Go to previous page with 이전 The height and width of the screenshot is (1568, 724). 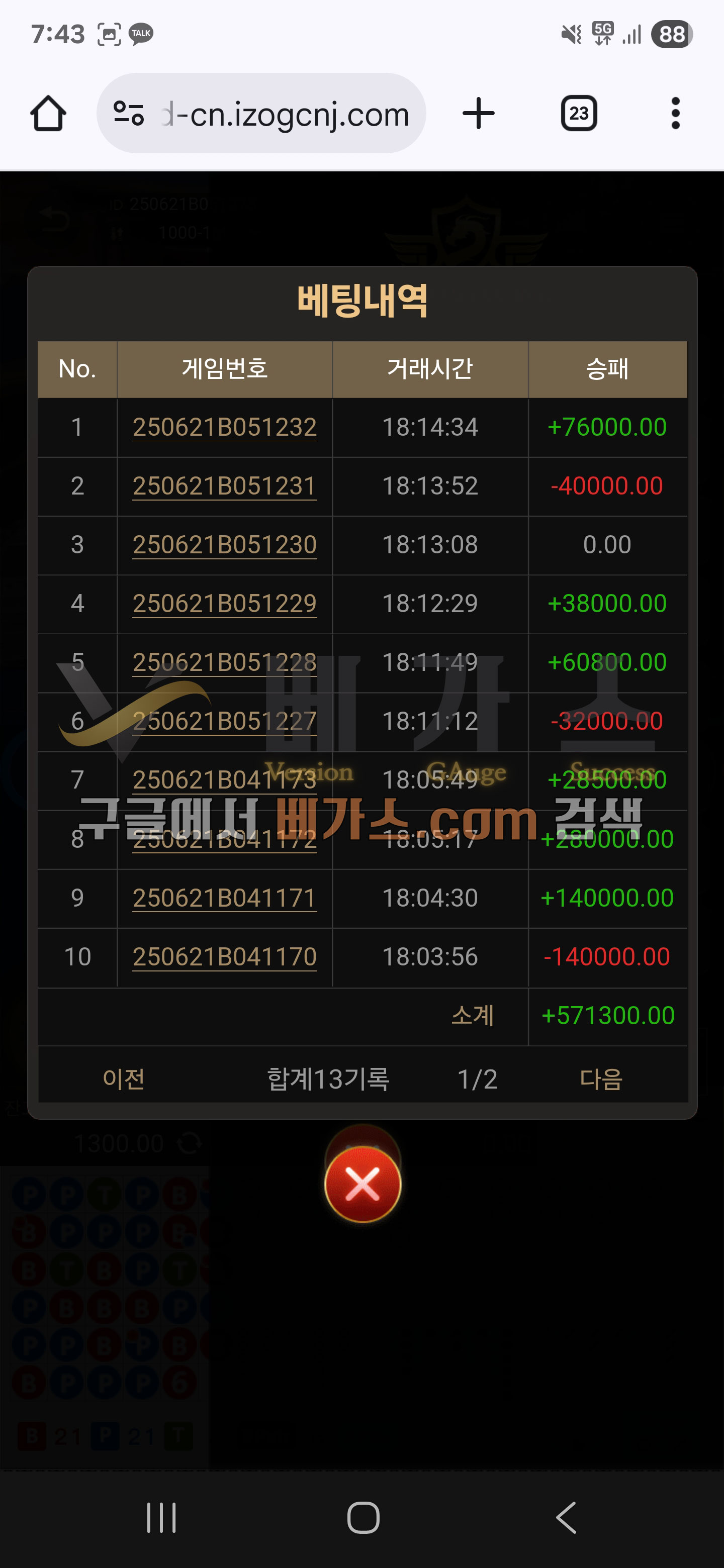coord(124,1079)
